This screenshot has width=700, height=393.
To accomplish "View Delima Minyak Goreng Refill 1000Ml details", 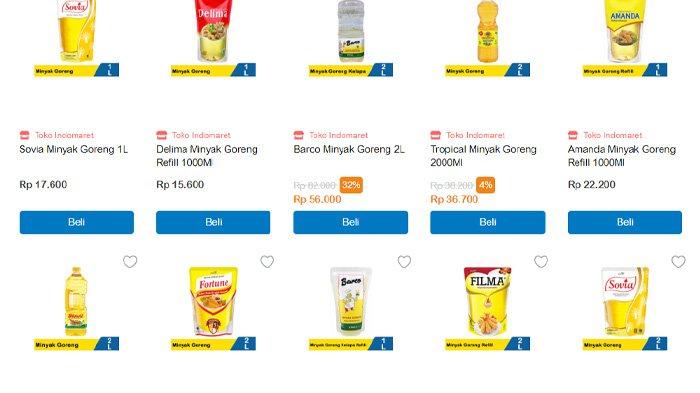I will (207, 156).
